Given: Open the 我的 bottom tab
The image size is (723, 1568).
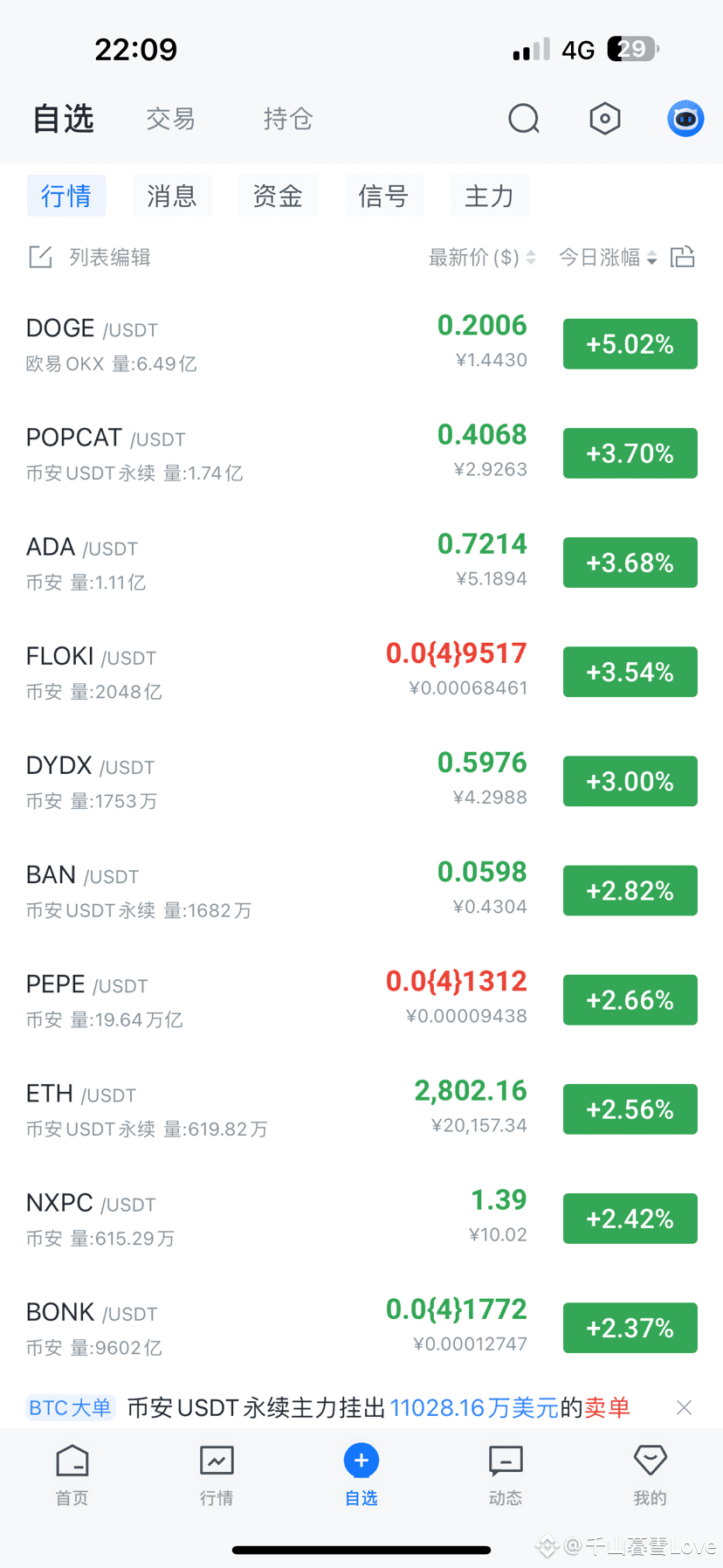Looking at the screenshot, I should click(x=650, y=1475).
